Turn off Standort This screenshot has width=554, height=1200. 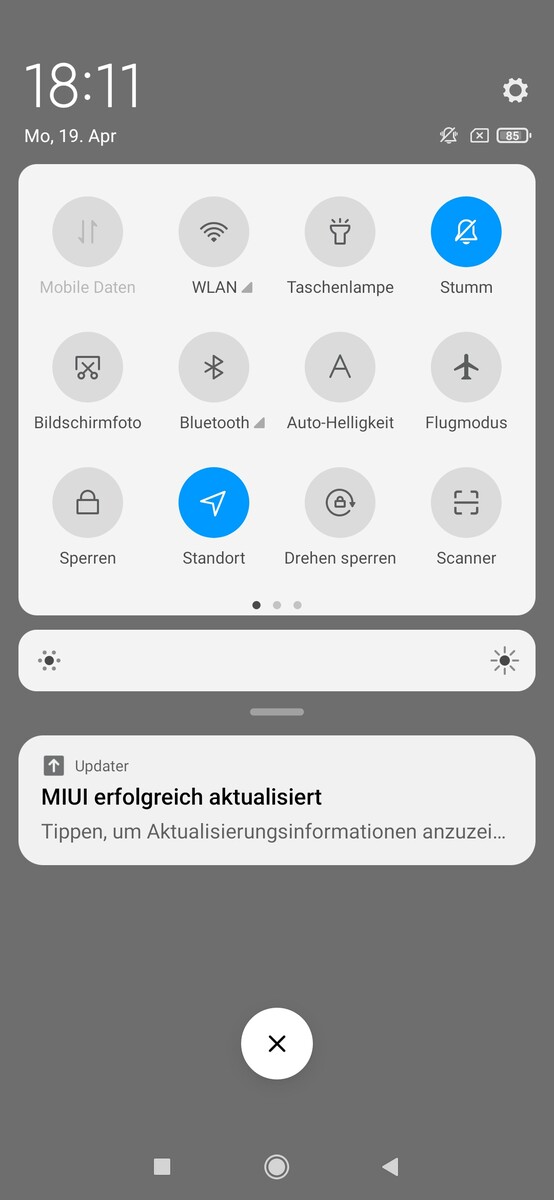[214, 503]
